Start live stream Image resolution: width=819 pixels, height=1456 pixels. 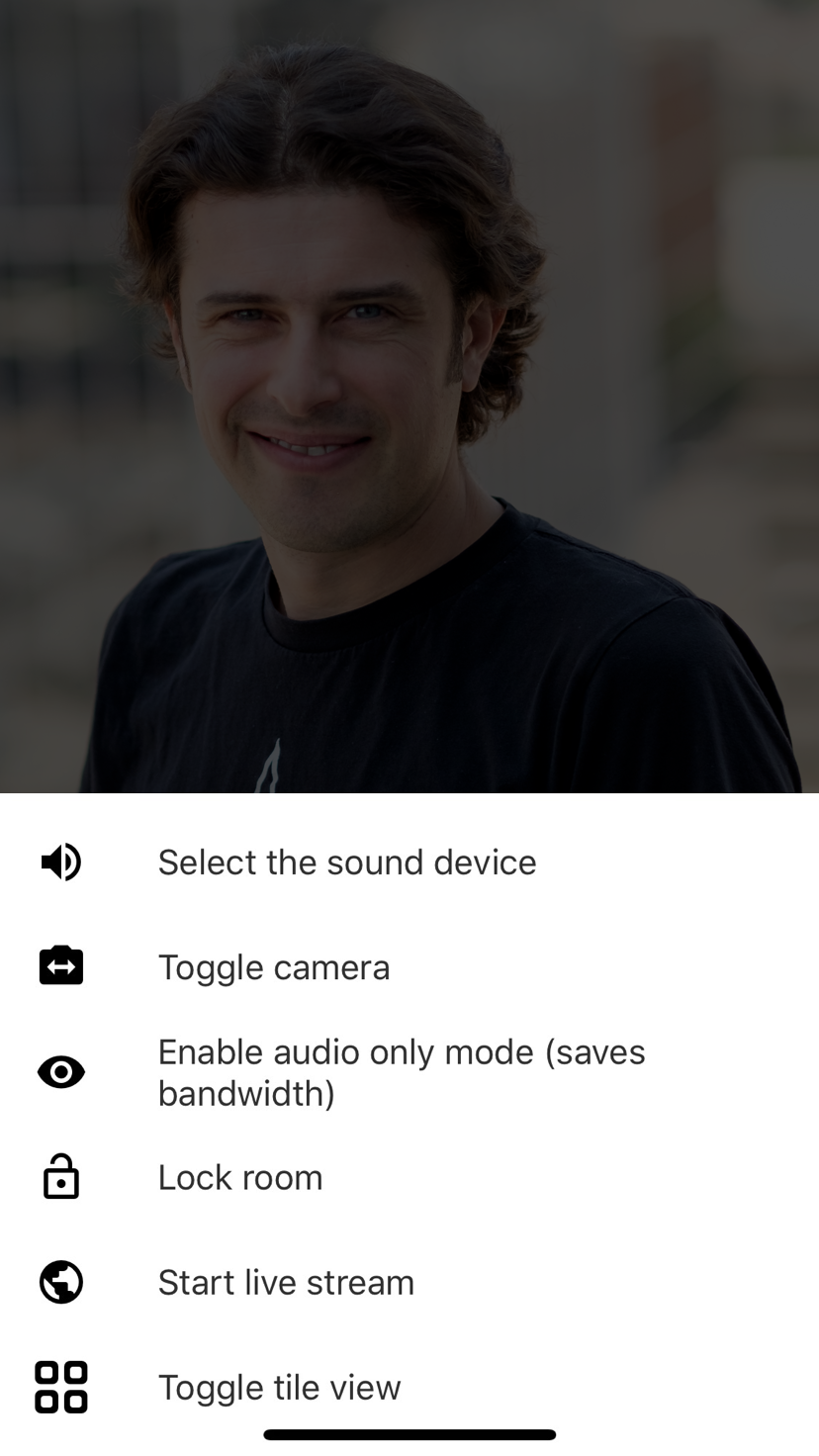coord(286,1282)
